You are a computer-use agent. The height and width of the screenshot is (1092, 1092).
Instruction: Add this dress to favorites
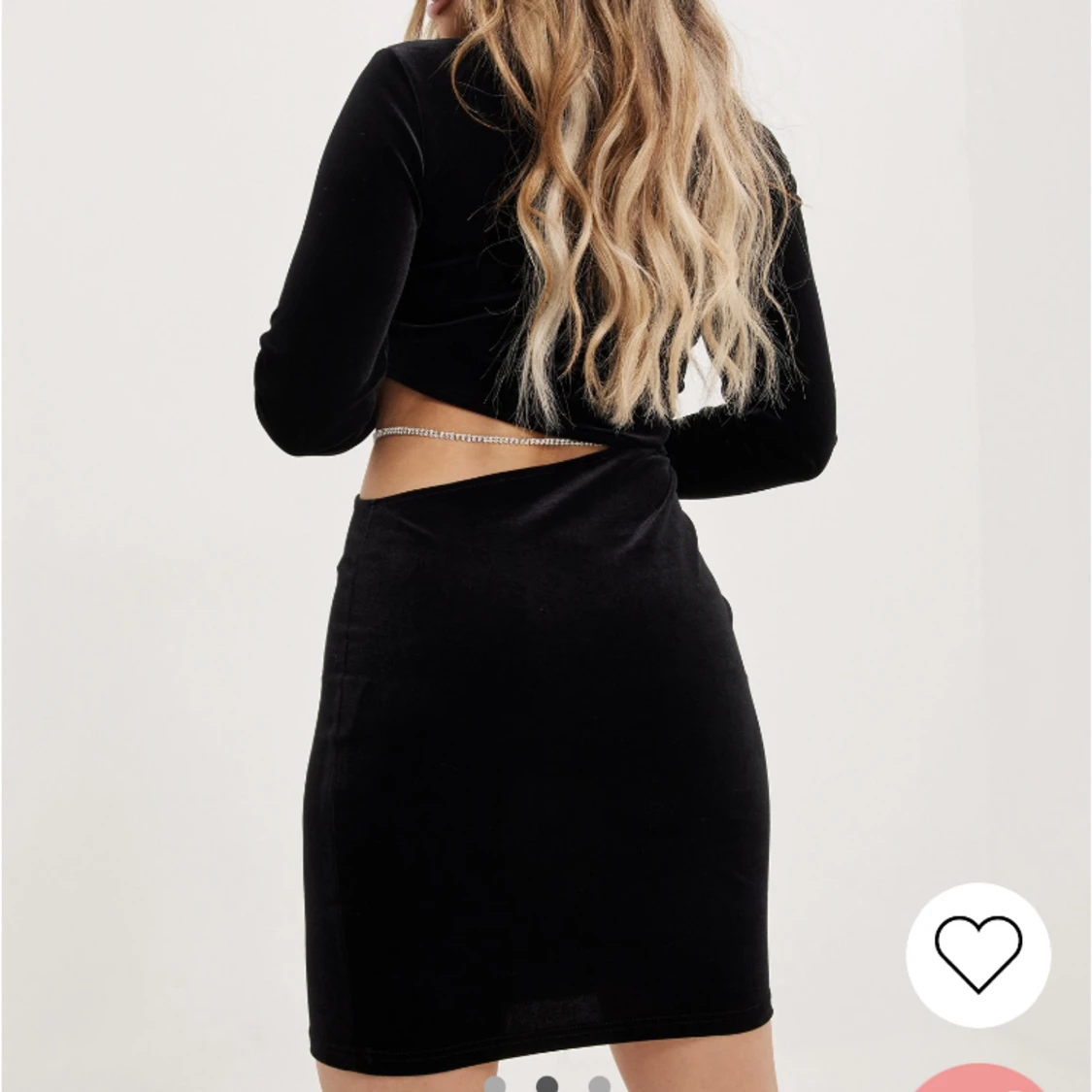click(x=978, y=954)
